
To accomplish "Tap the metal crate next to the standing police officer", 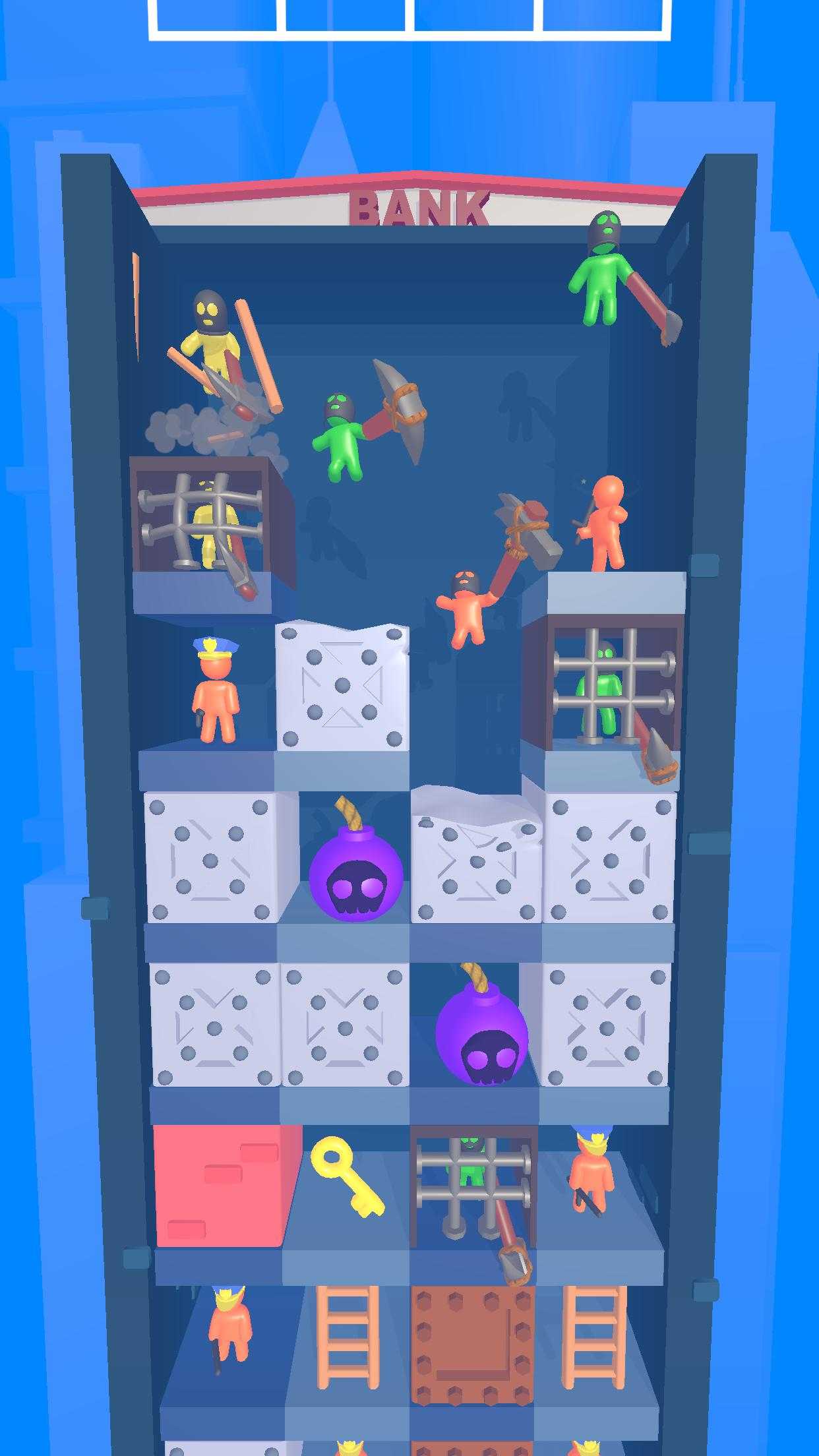I will tap(342, 686).
